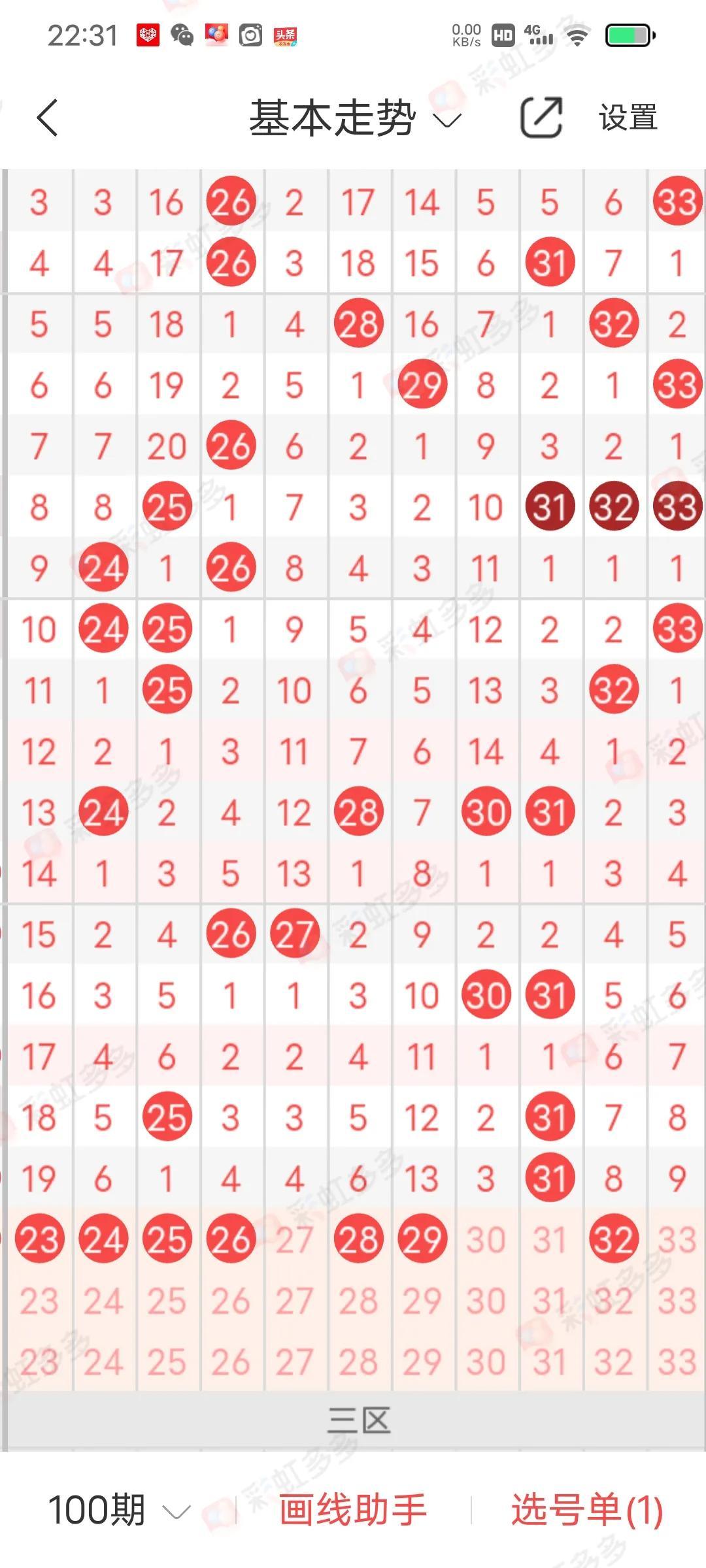The width and height of the screenshot is (706, 1568).
Task: Open 画线助手 line drawing helper
Action: tap(353, 1510)
